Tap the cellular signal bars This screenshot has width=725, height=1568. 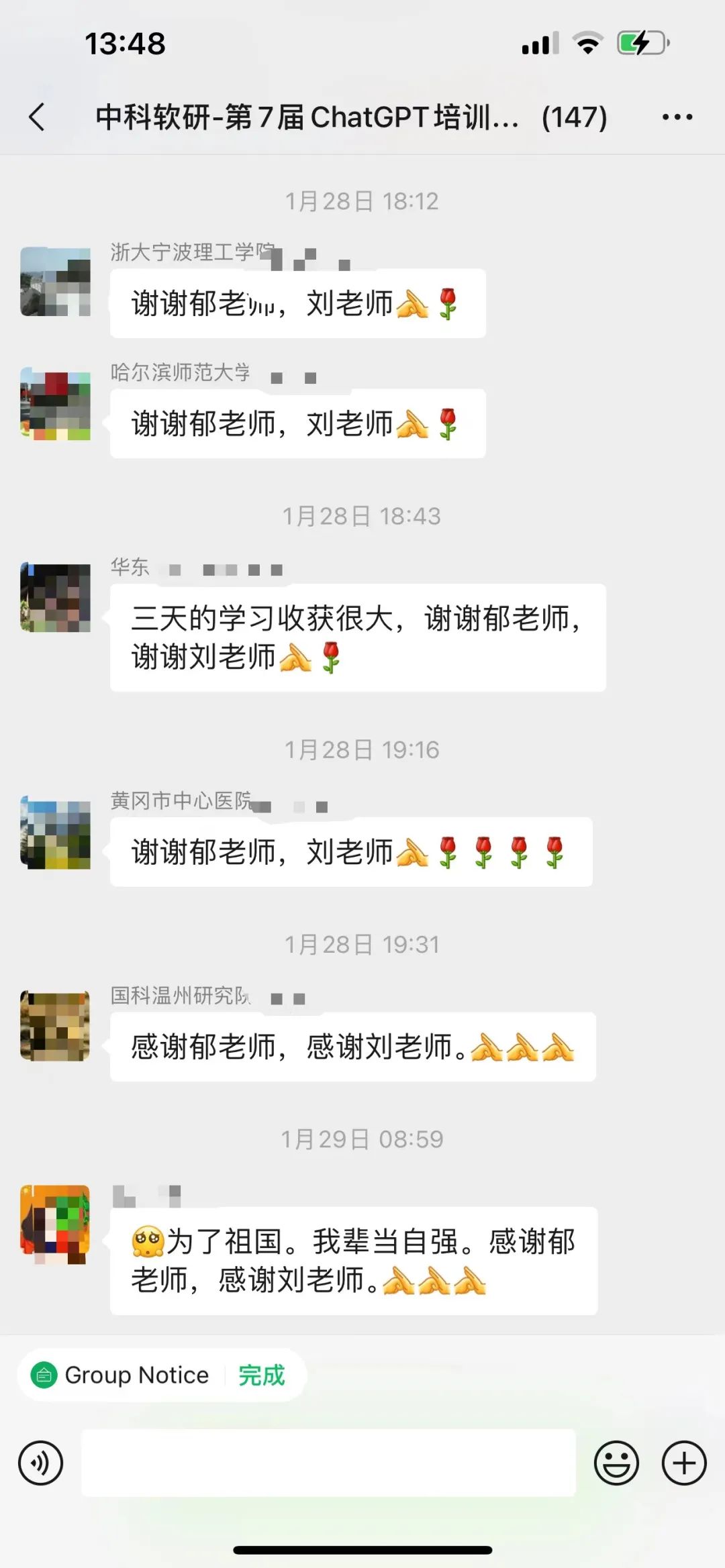tap(539, 42)
